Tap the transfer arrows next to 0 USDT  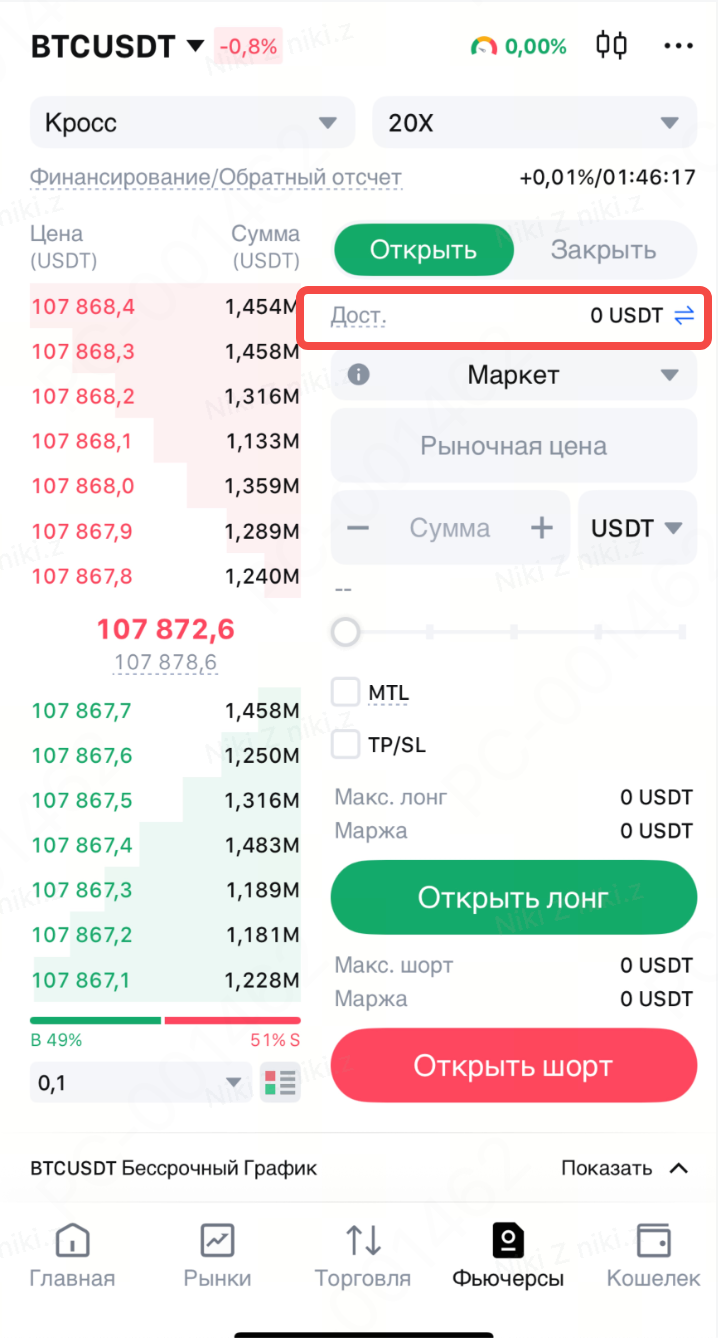(x=684, y=316)
